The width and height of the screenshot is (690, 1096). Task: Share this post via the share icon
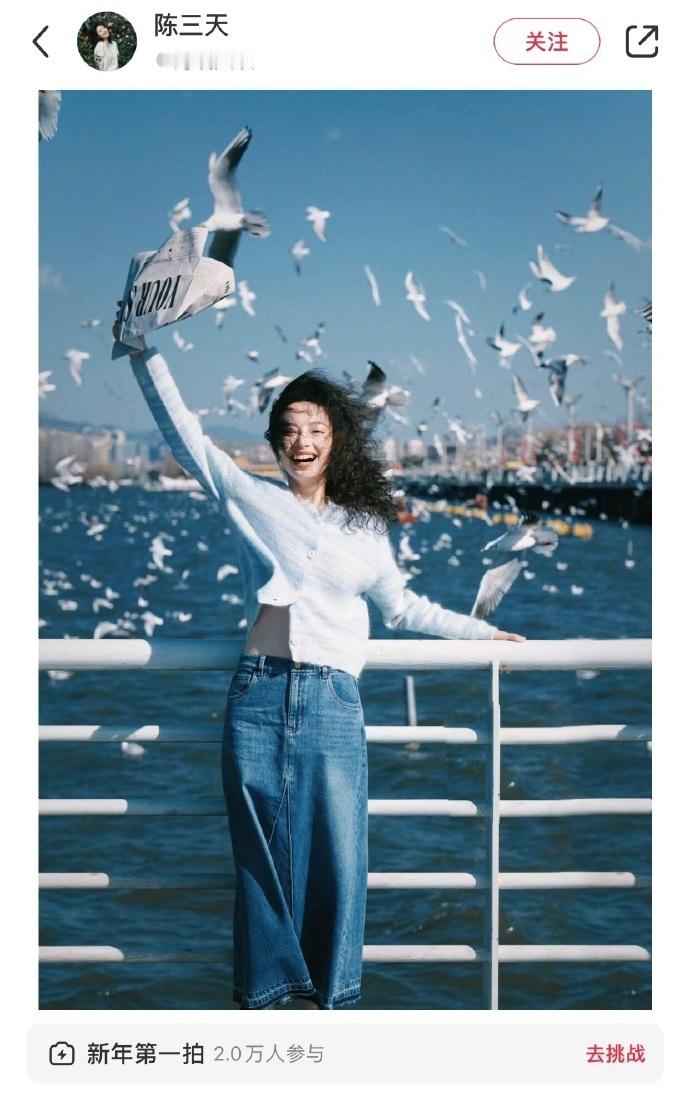coord(641,42)
